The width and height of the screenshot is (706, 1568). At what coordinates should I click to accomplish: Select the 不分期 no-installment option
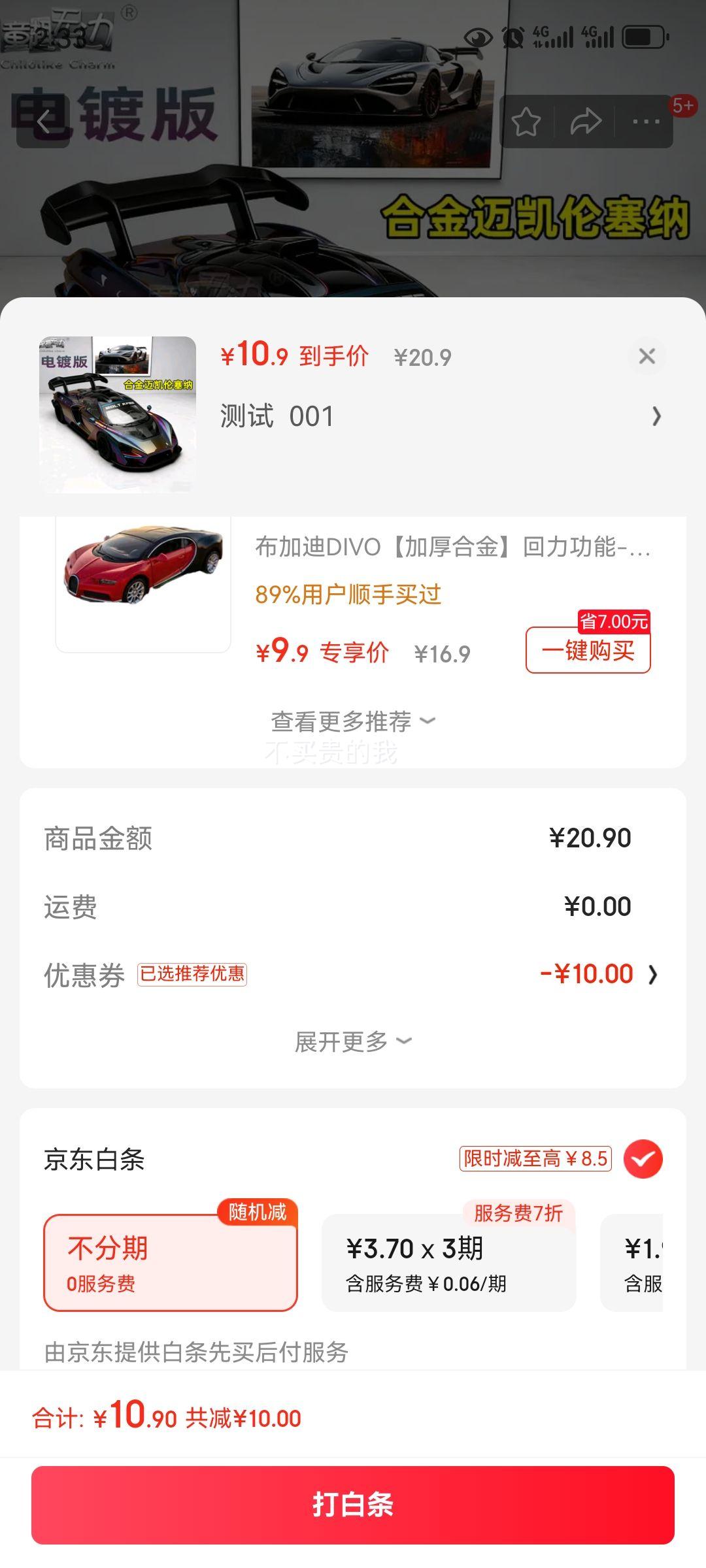(171, 1262)
